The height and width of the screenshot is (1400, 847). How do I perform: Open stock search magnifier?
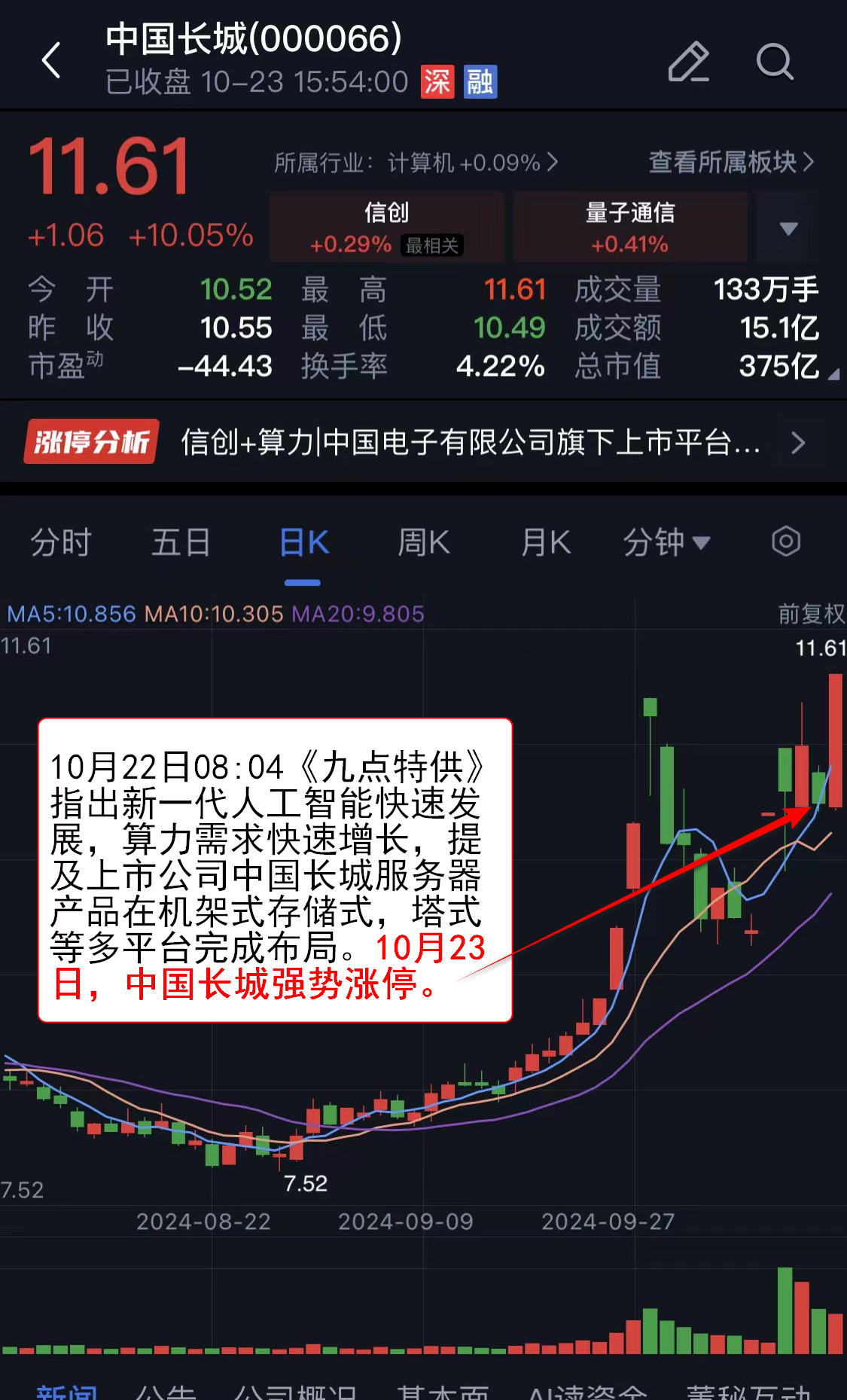[x=774, y=62]
